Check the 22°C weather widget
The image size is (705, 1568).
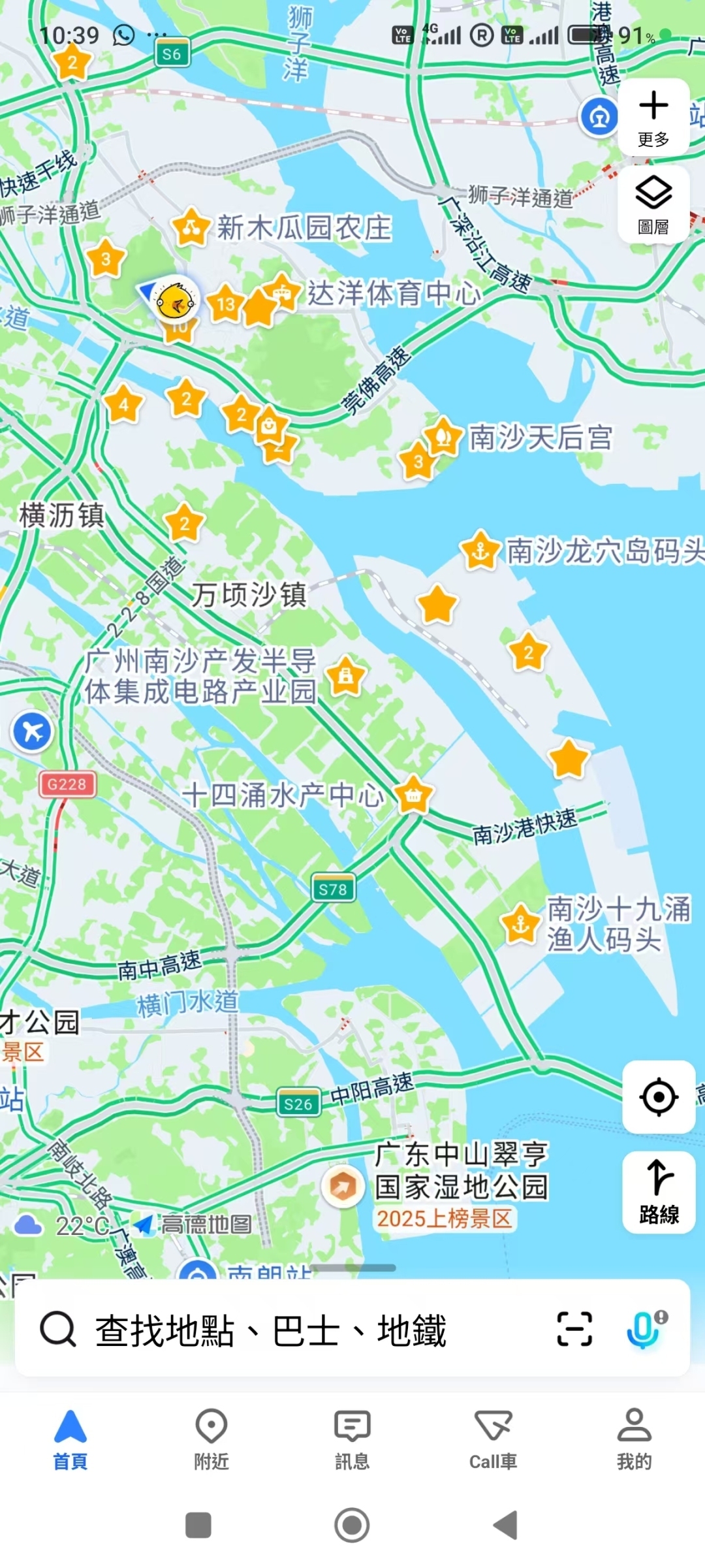(x=65, y=1226)
